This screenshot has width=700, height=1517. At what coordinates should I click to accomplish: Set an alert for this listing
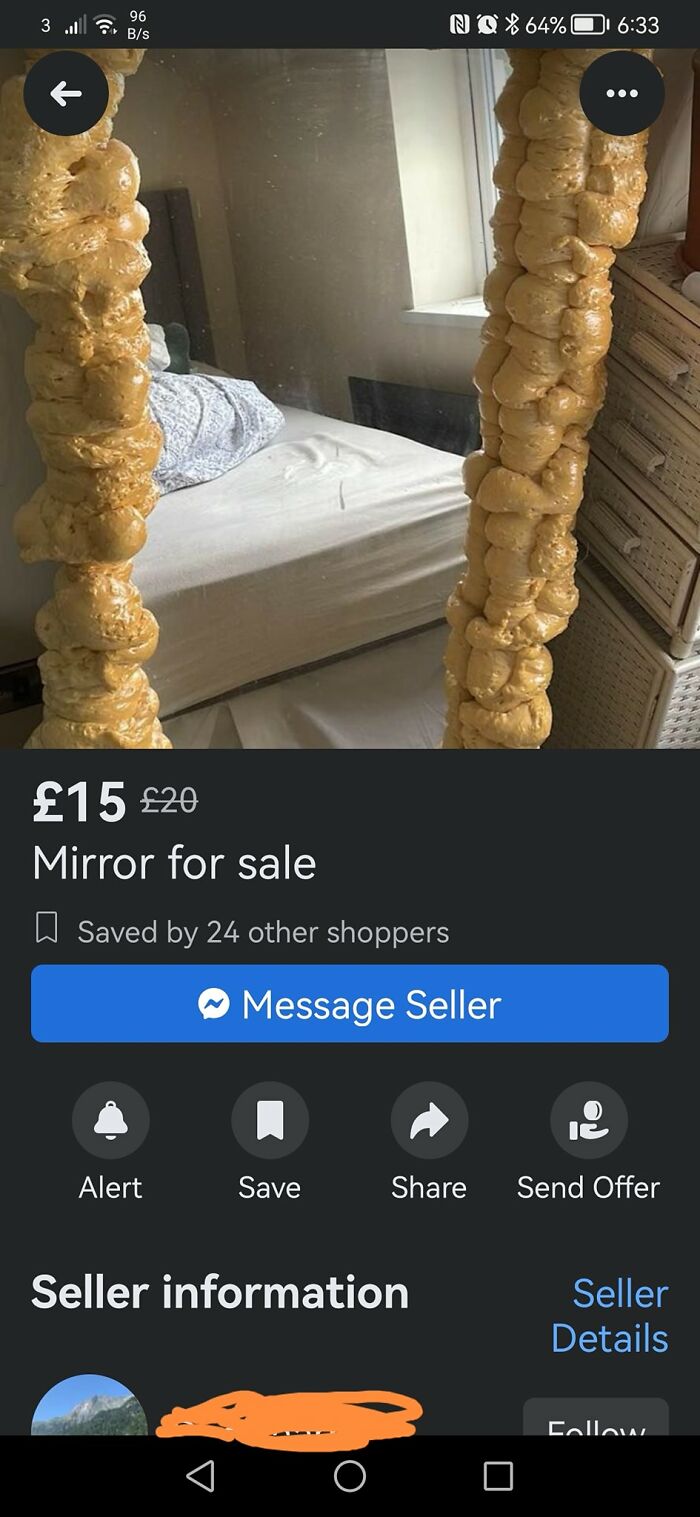[110, 1121]
